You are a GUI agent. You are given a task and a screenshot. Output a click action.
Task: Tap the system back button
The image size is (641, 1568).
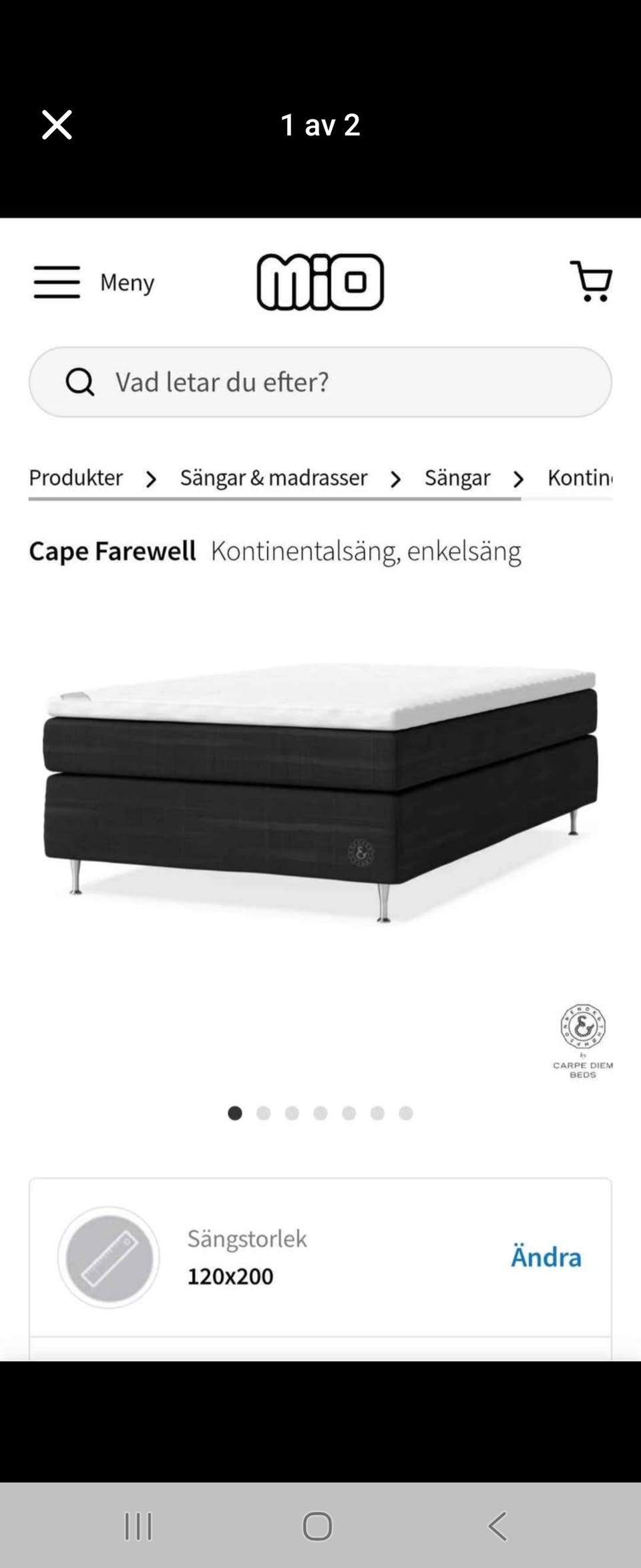click(497, 1526)
